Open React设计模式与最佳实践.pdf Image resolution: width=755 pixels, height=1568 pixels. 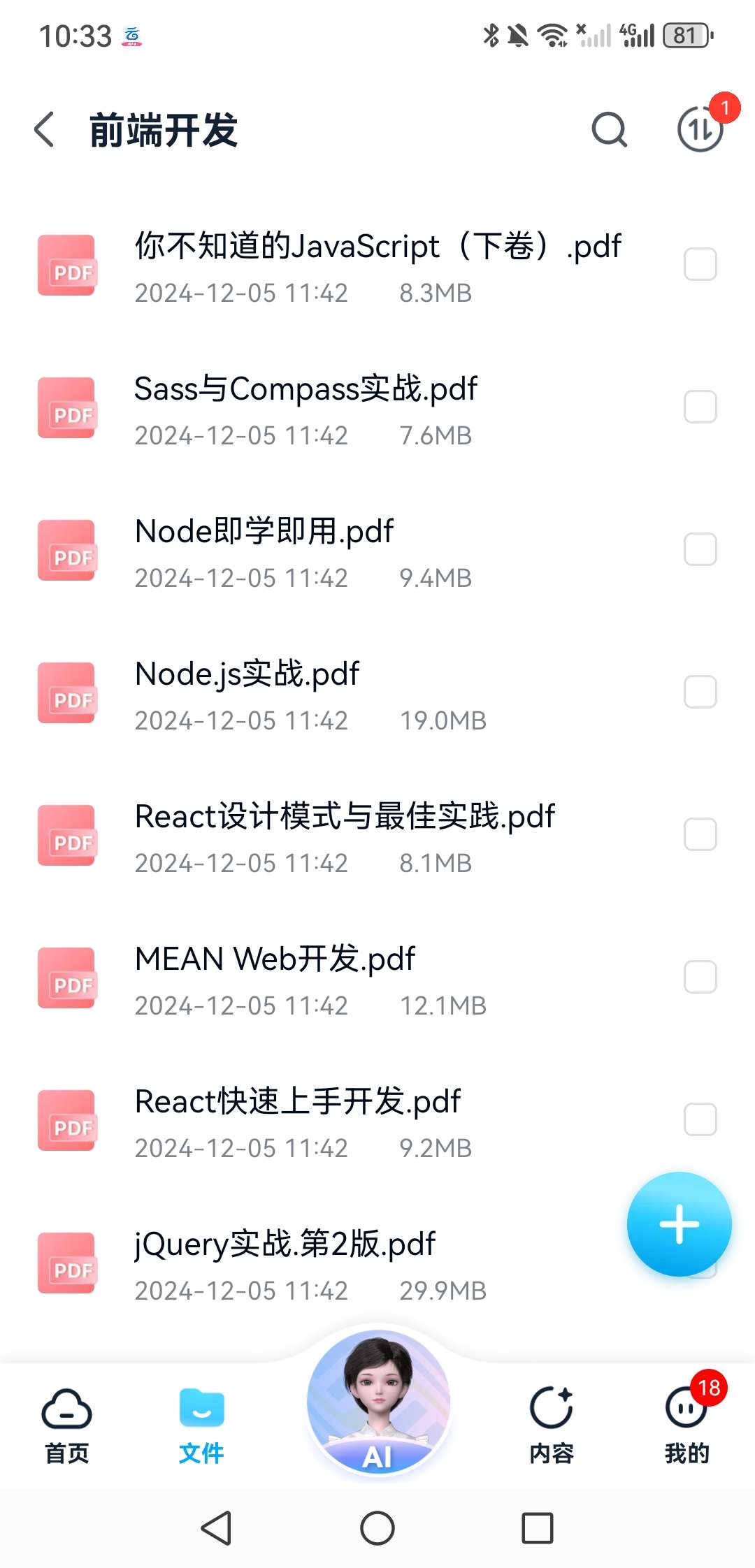pos(345,817)
